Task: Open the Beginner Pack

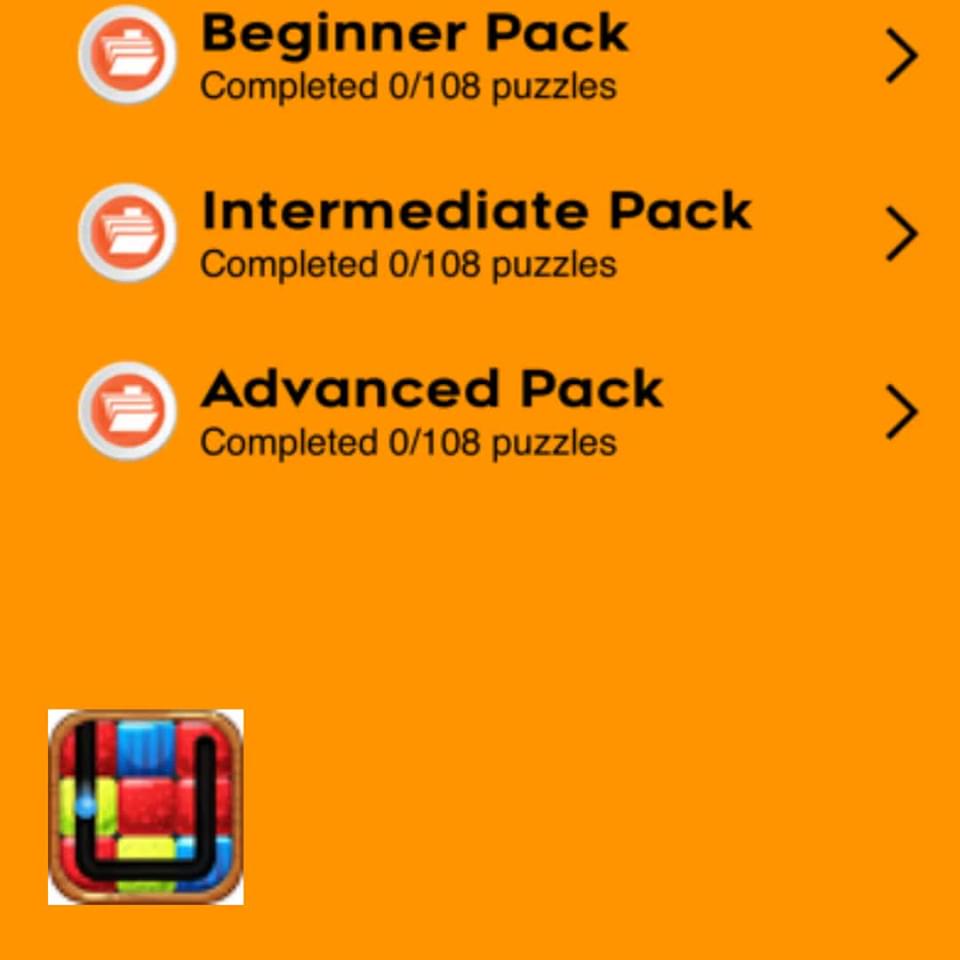Action: coord(414,55)
